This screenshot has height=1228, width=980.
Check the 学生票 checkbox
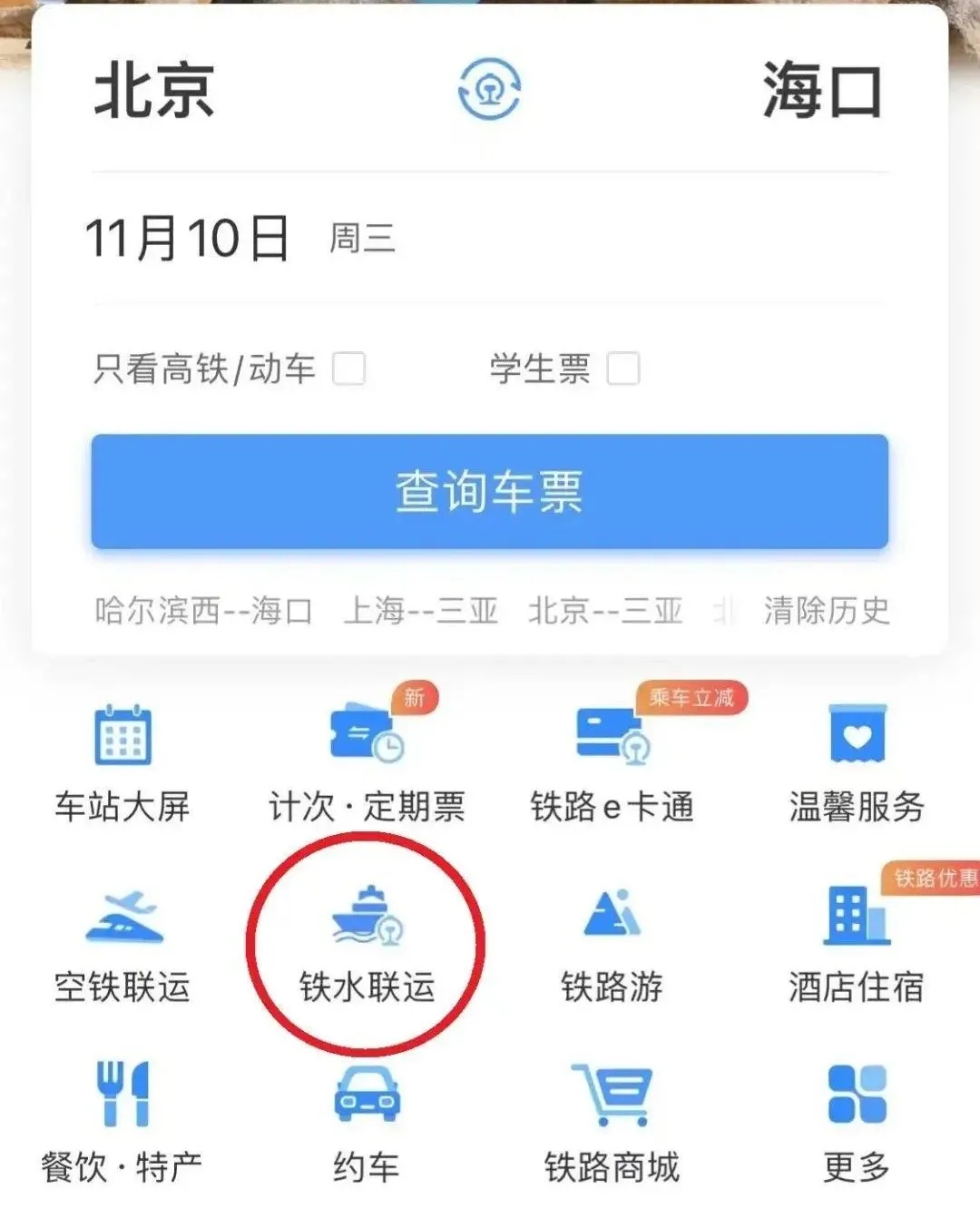coord(623,369)
